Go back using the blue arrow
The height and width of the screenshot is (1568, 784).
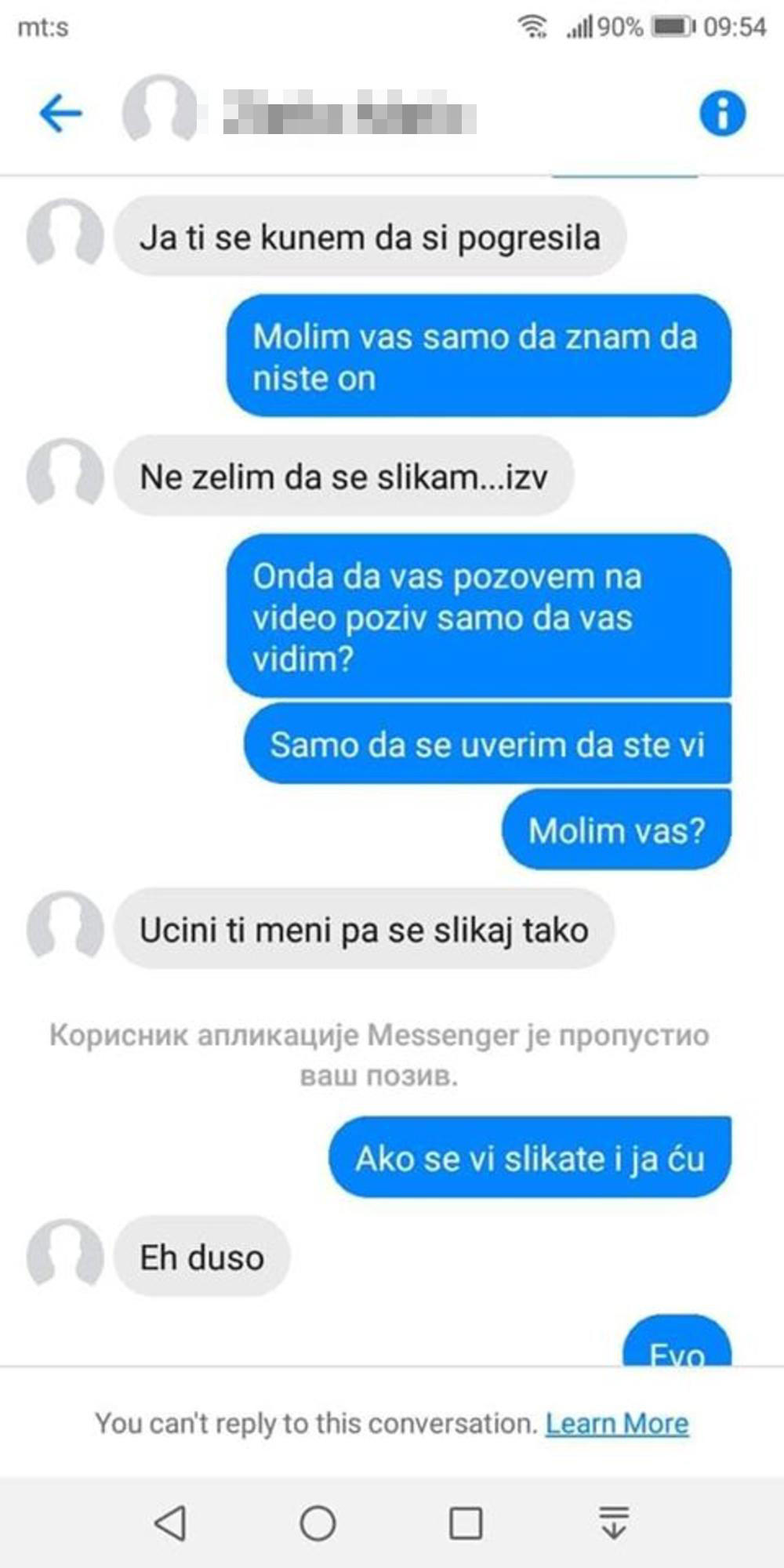click(x=60, y=114)
